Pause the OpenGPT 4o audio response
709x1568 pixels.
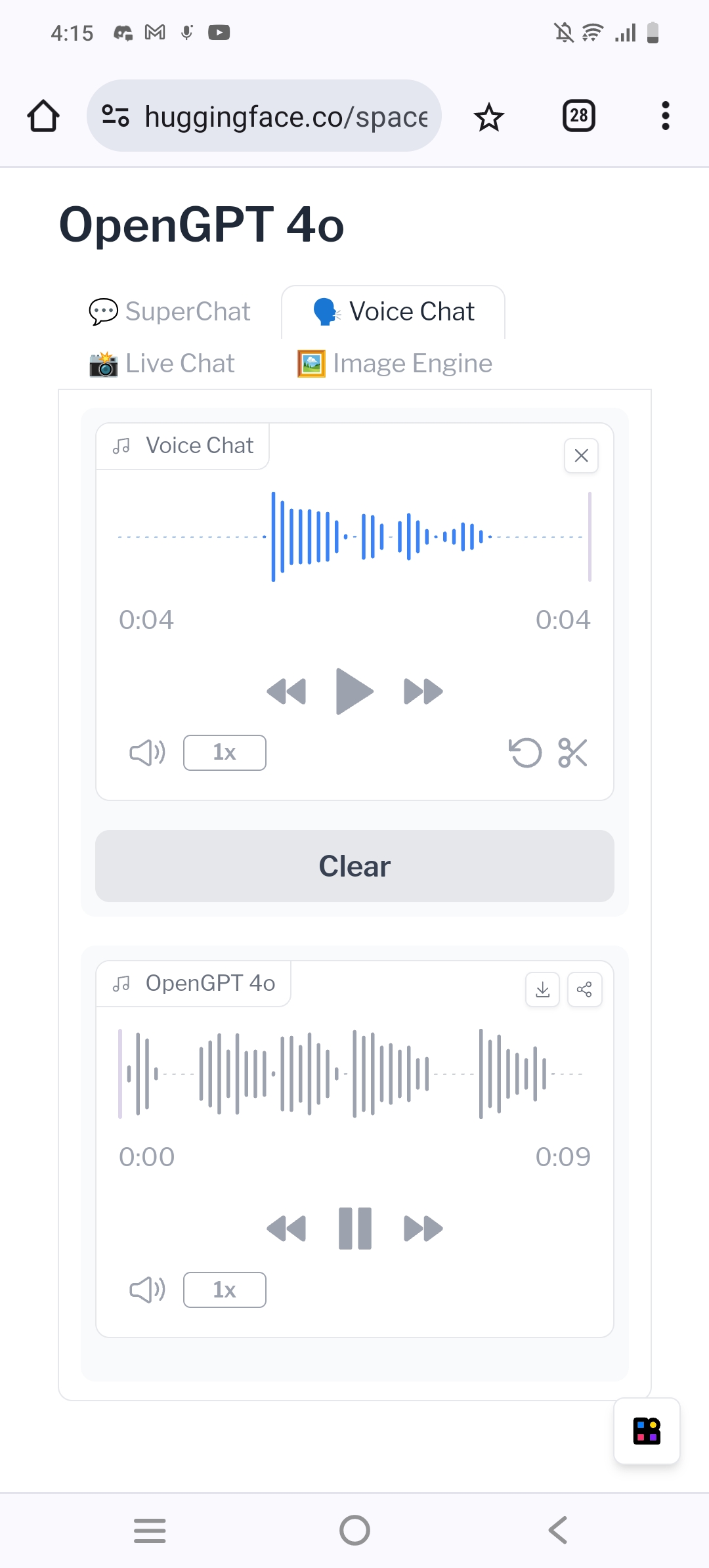(x=354, y=1229)
